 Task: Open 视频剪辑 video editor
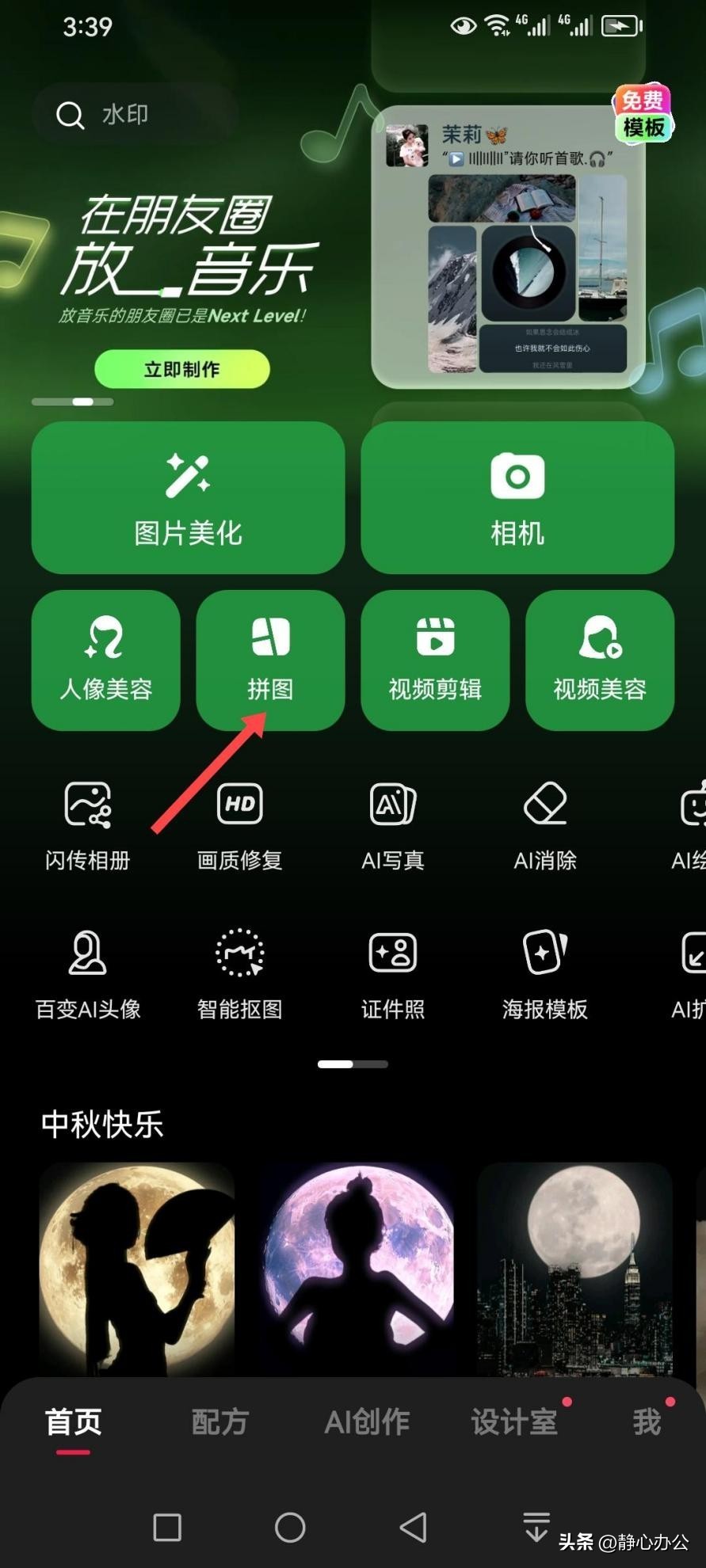point(435,660)
